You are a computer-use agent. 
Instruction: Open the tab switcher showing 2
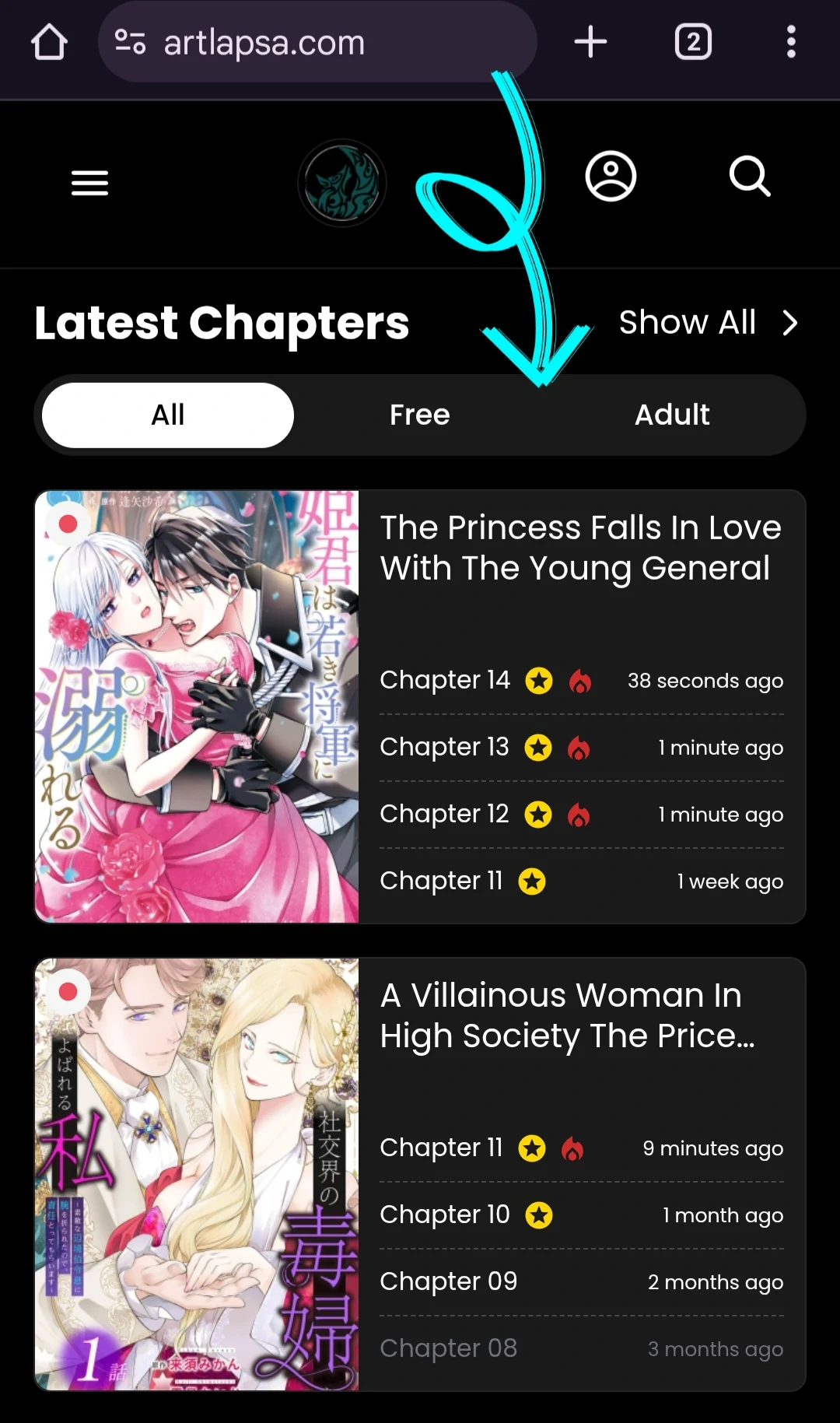693,42
